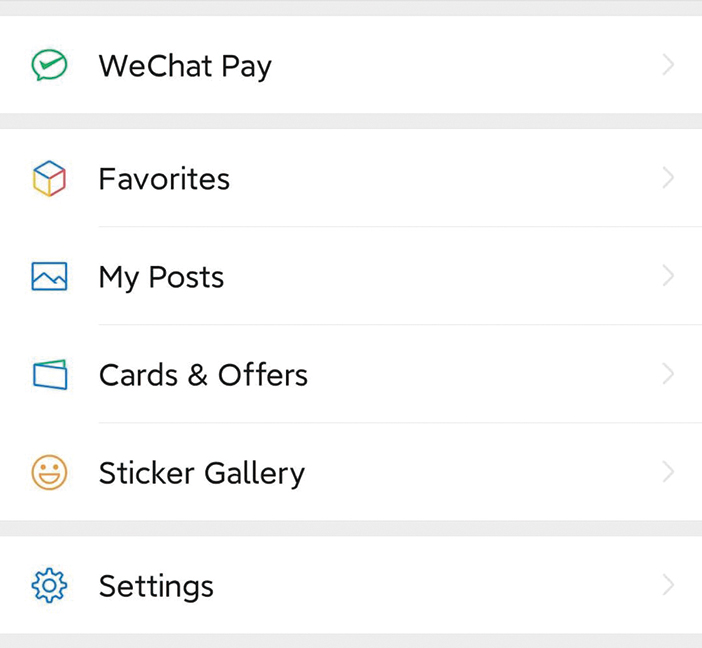The image size is (702, 648).
Task: Open the Favorites row
Action: (x=165, y=179)
